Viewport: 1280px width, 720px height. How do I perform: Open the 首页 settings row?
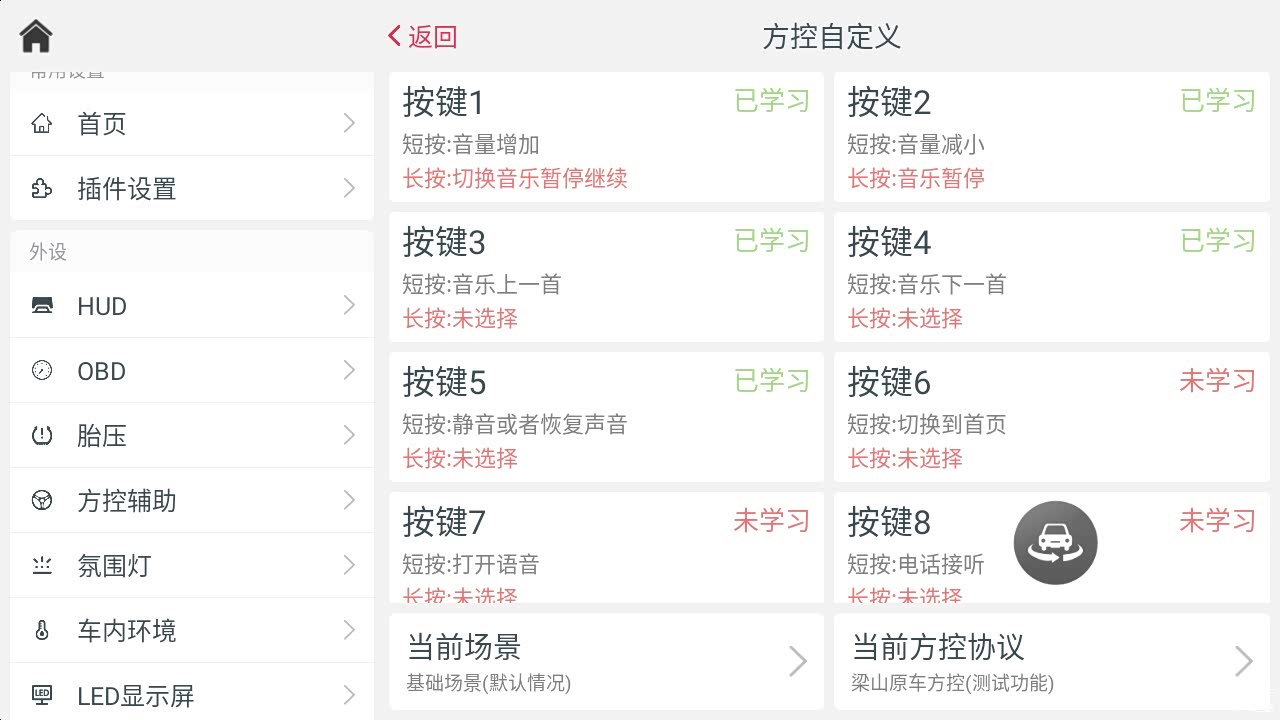click(x=192, y=124)
